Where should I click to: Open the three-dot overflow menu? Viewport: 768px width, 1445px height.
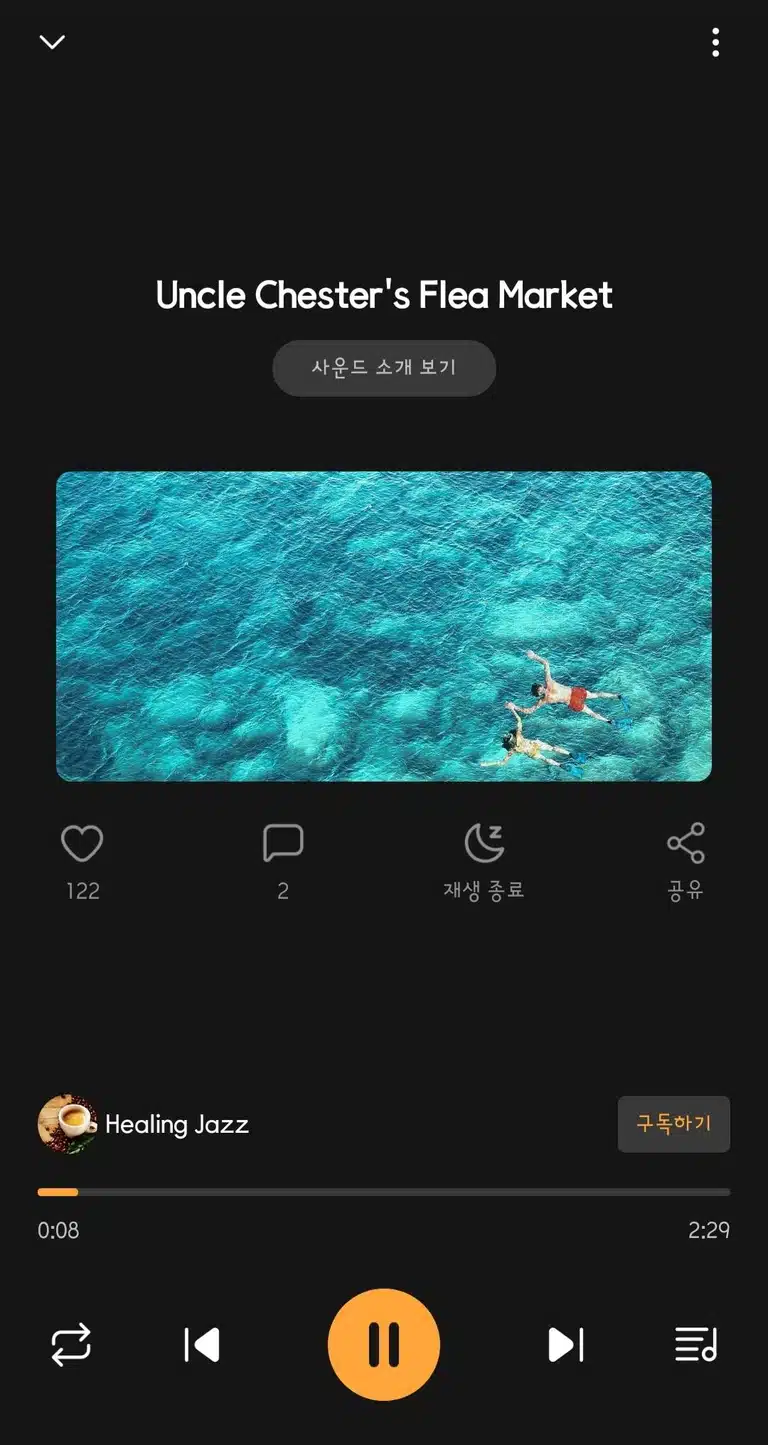tap(715, 42)
